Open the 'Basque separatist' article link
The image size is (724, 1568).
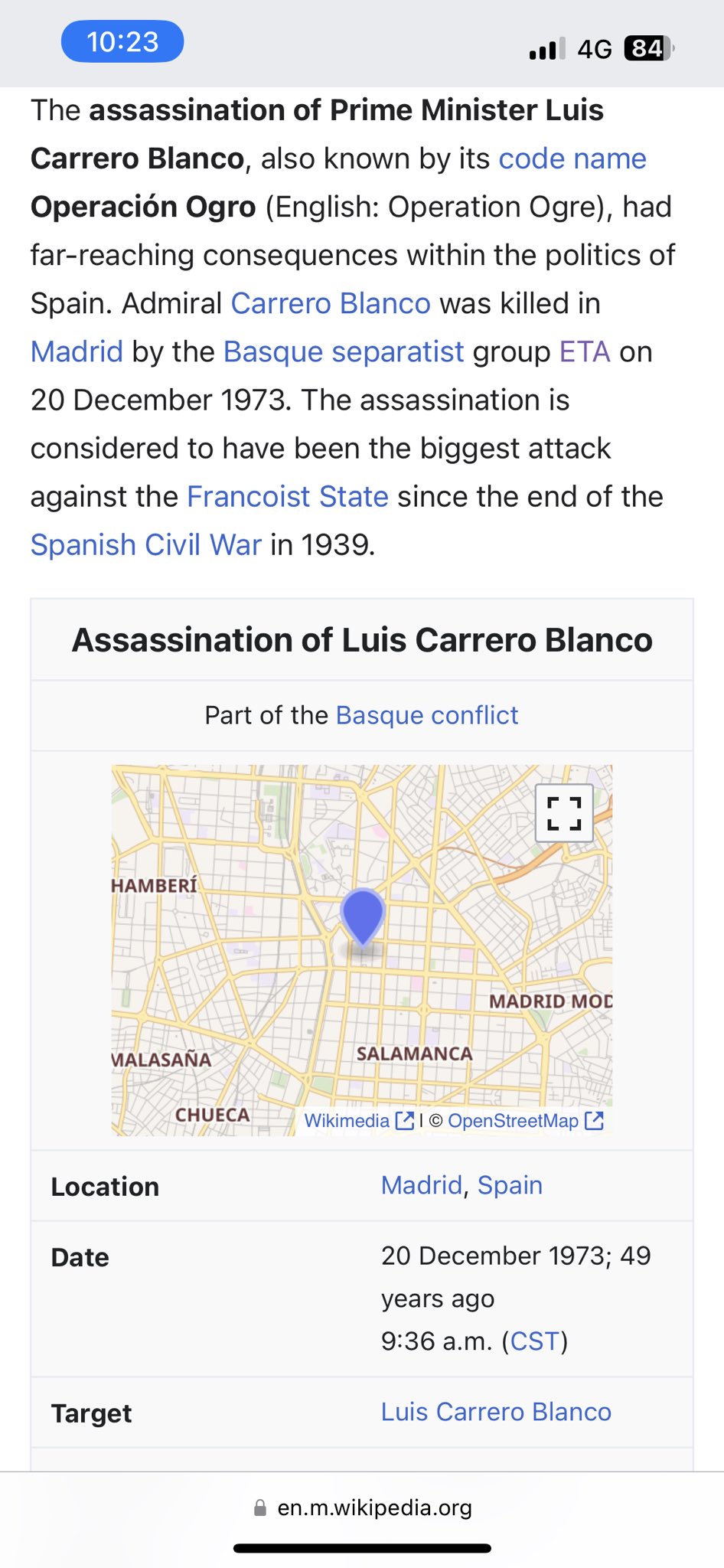(344, 352)
